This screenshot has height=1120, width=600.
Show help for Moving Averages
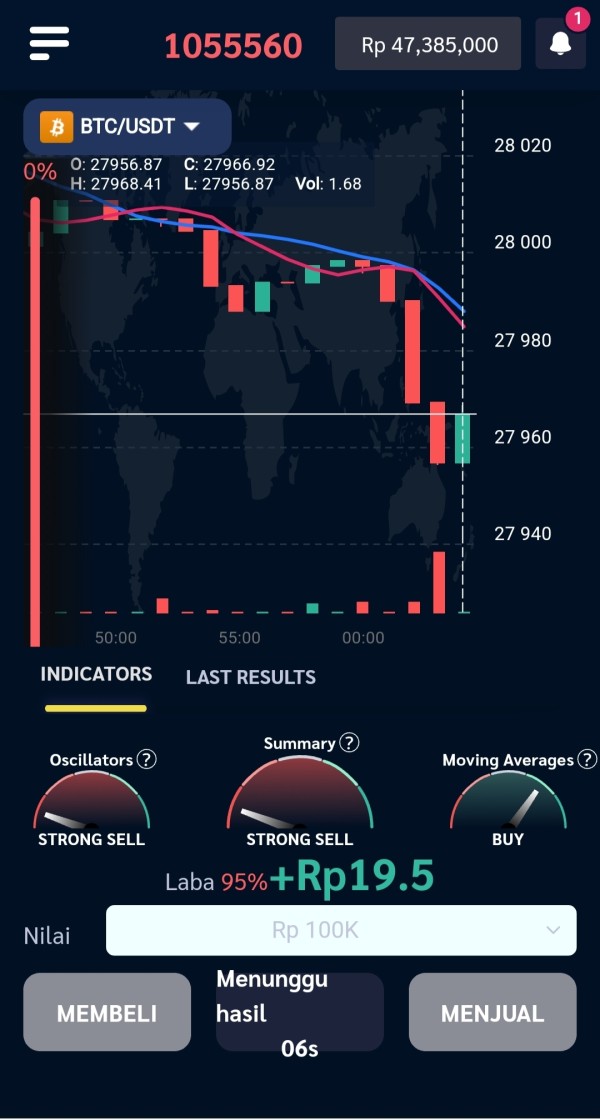[x=587, y=759]
